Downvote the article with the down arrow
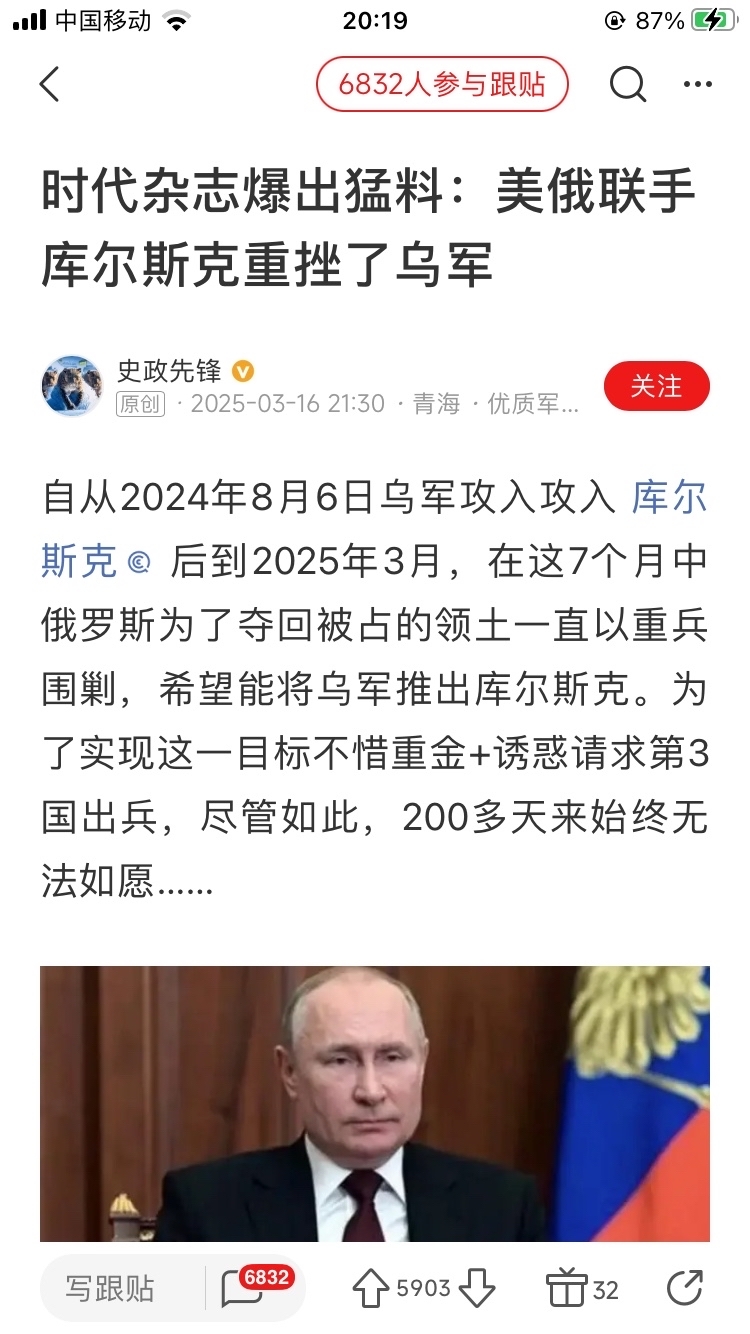 pyautogui.click(x=477, y=1289)
